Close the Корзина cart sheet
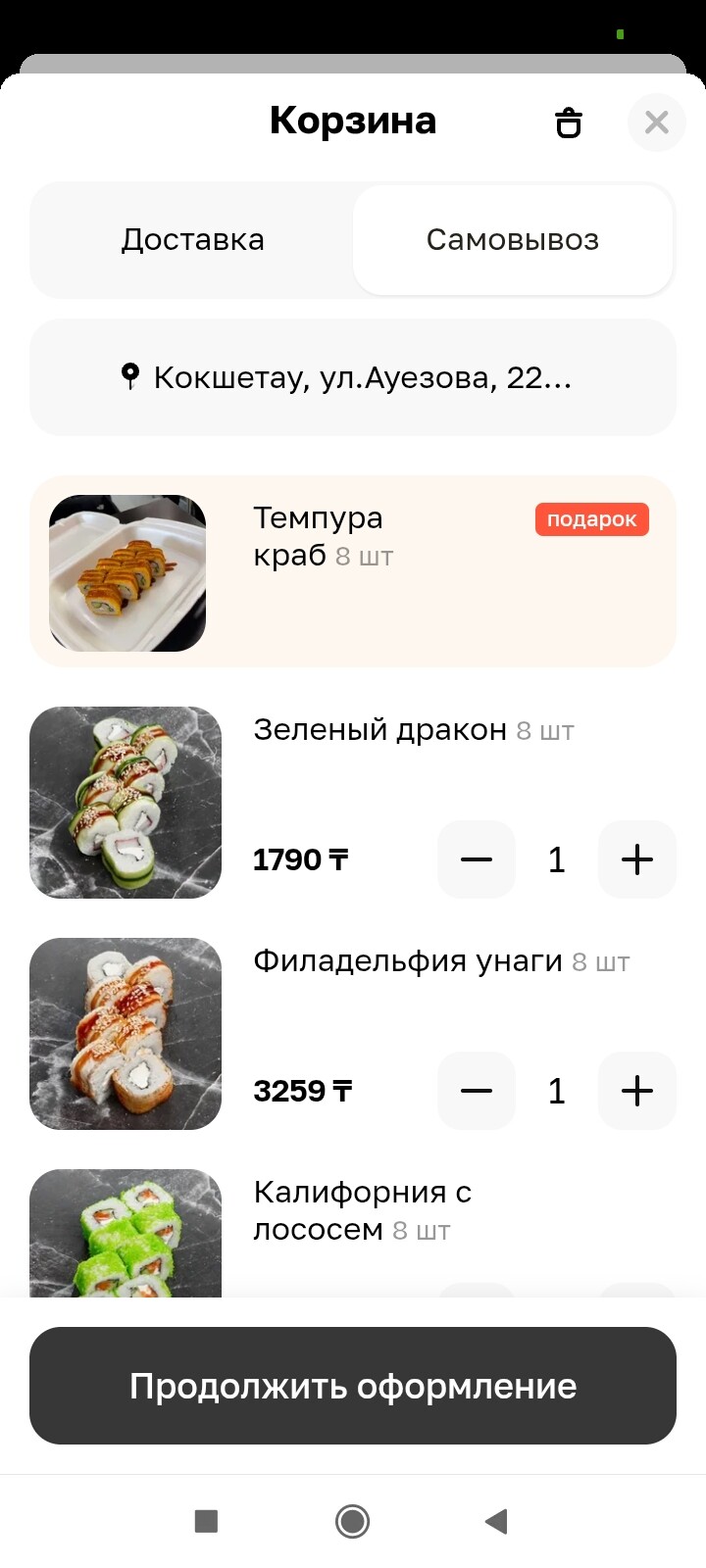Viewport: 706px width, 1568px height. click(656, 122)
